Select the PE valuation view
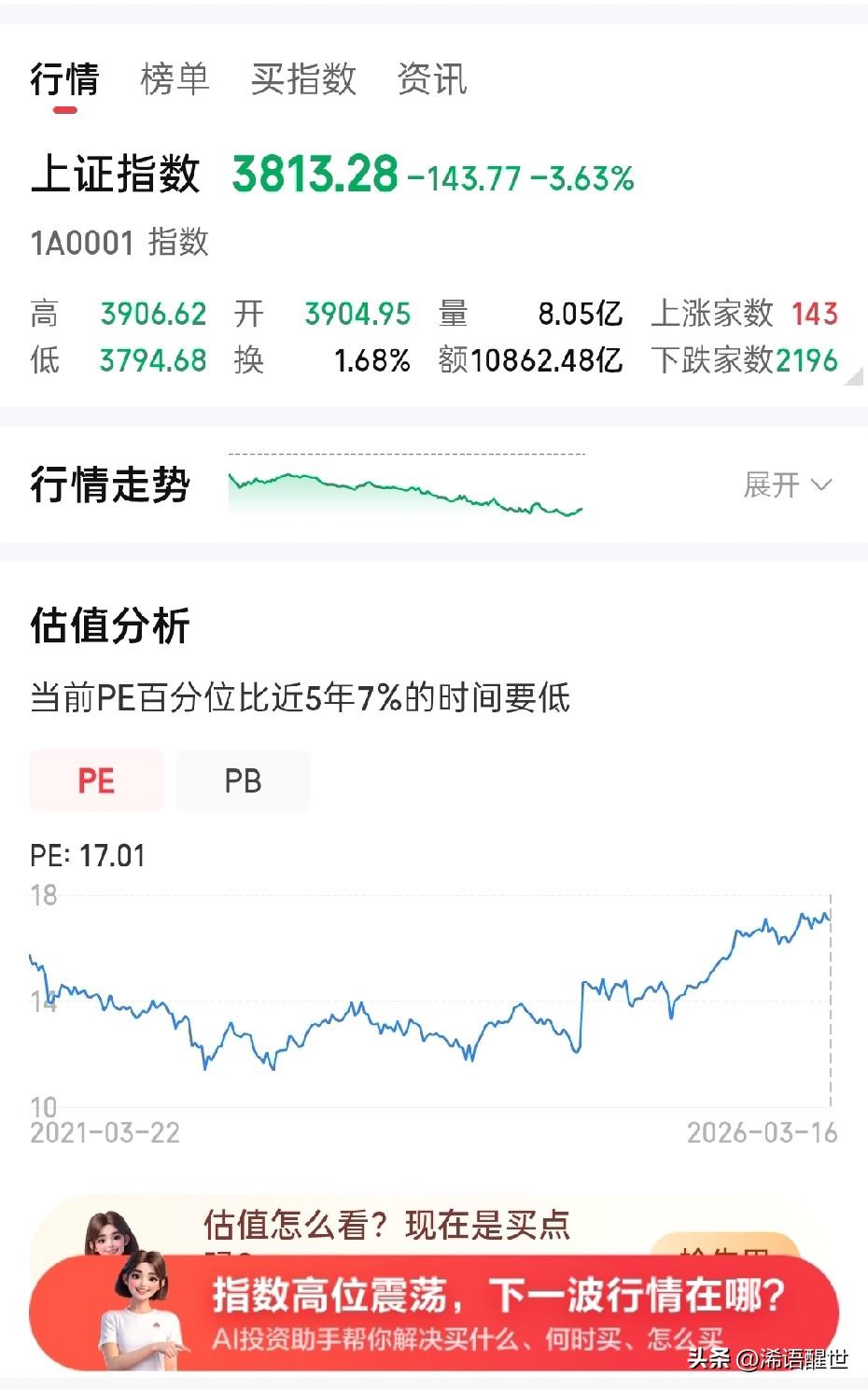 [95, 780]
